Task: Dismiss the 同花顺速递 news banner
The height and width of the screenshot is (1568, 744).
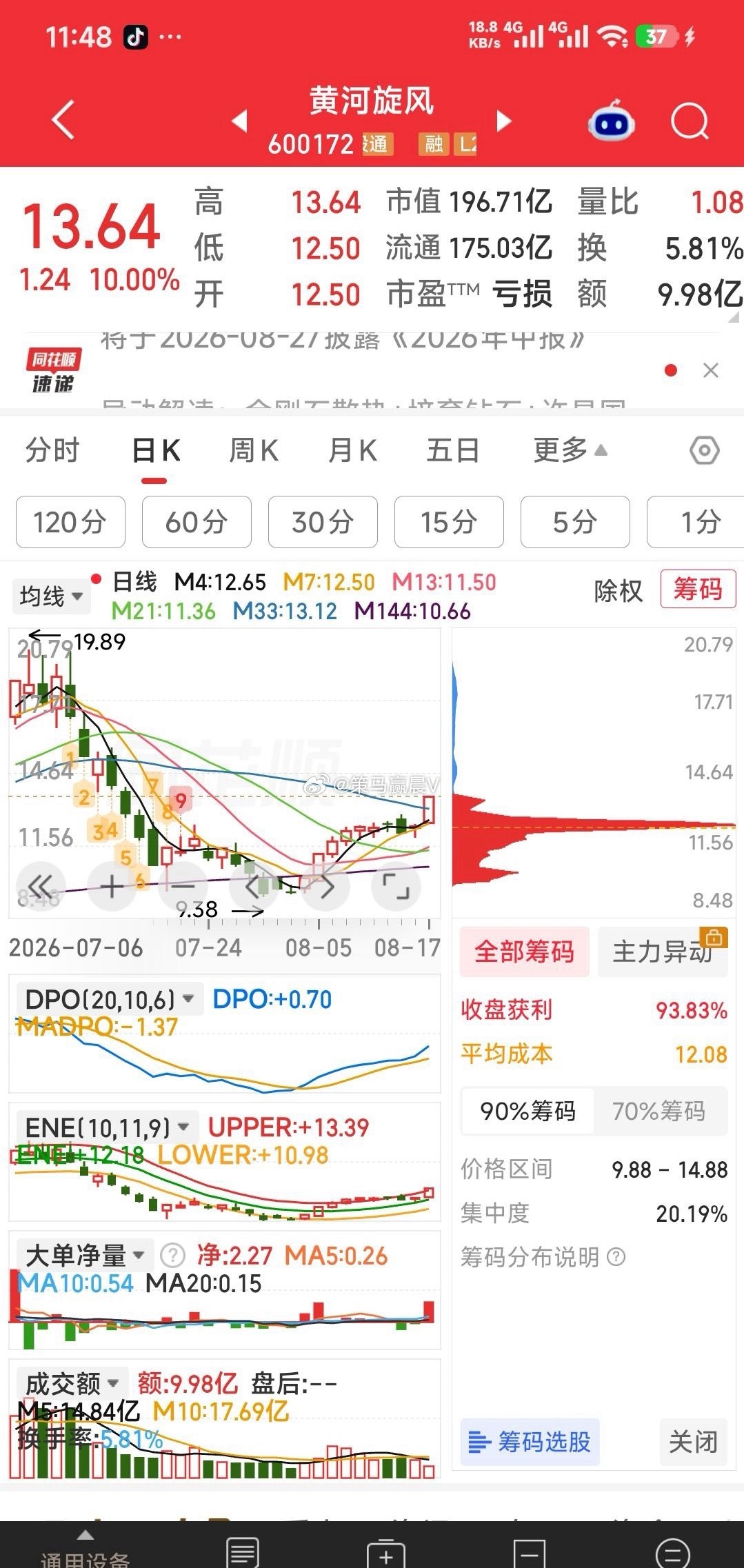Action: [710, 371]
